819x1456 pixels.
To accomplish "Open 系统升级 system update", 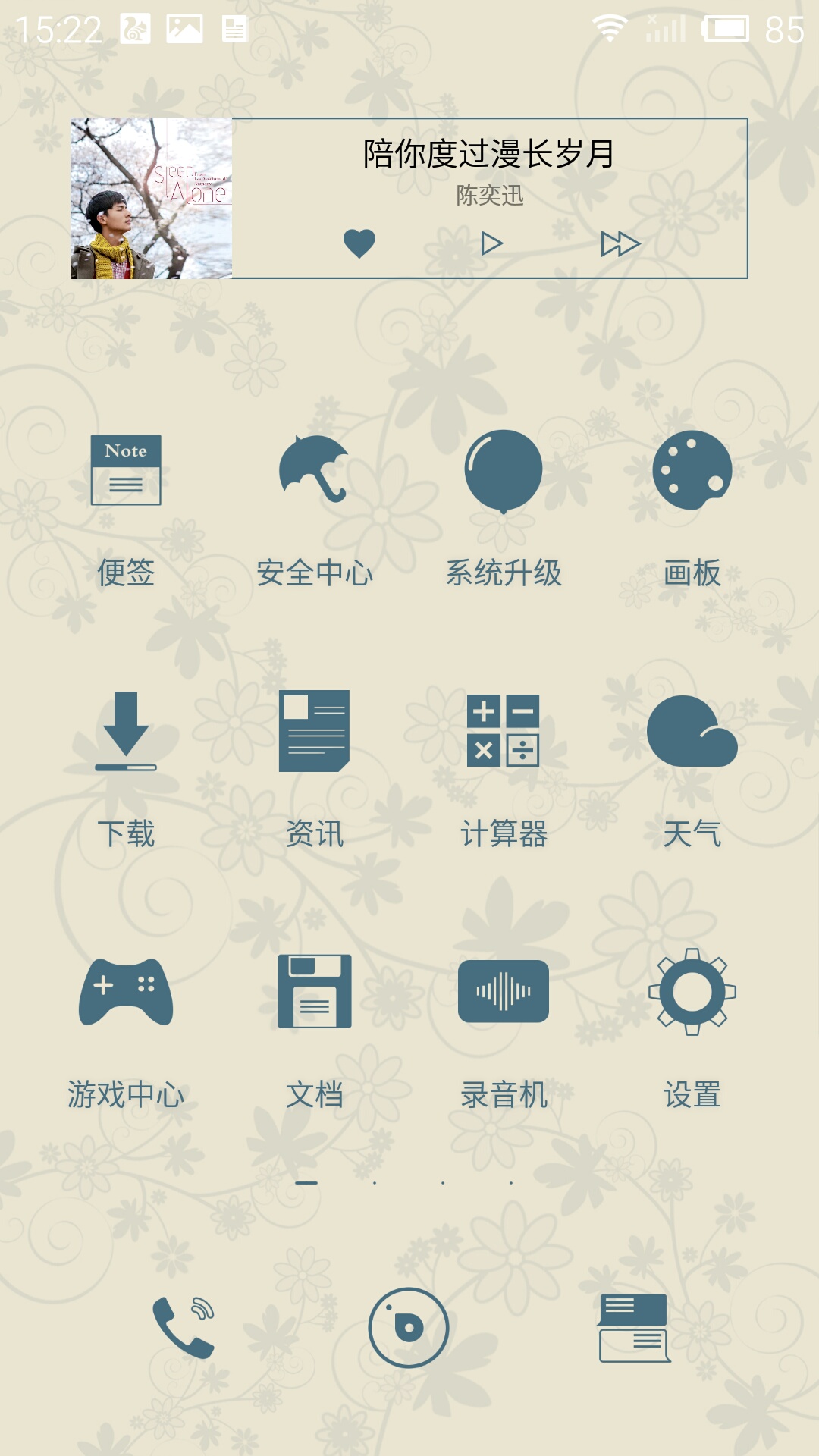I will pos(503,470).
